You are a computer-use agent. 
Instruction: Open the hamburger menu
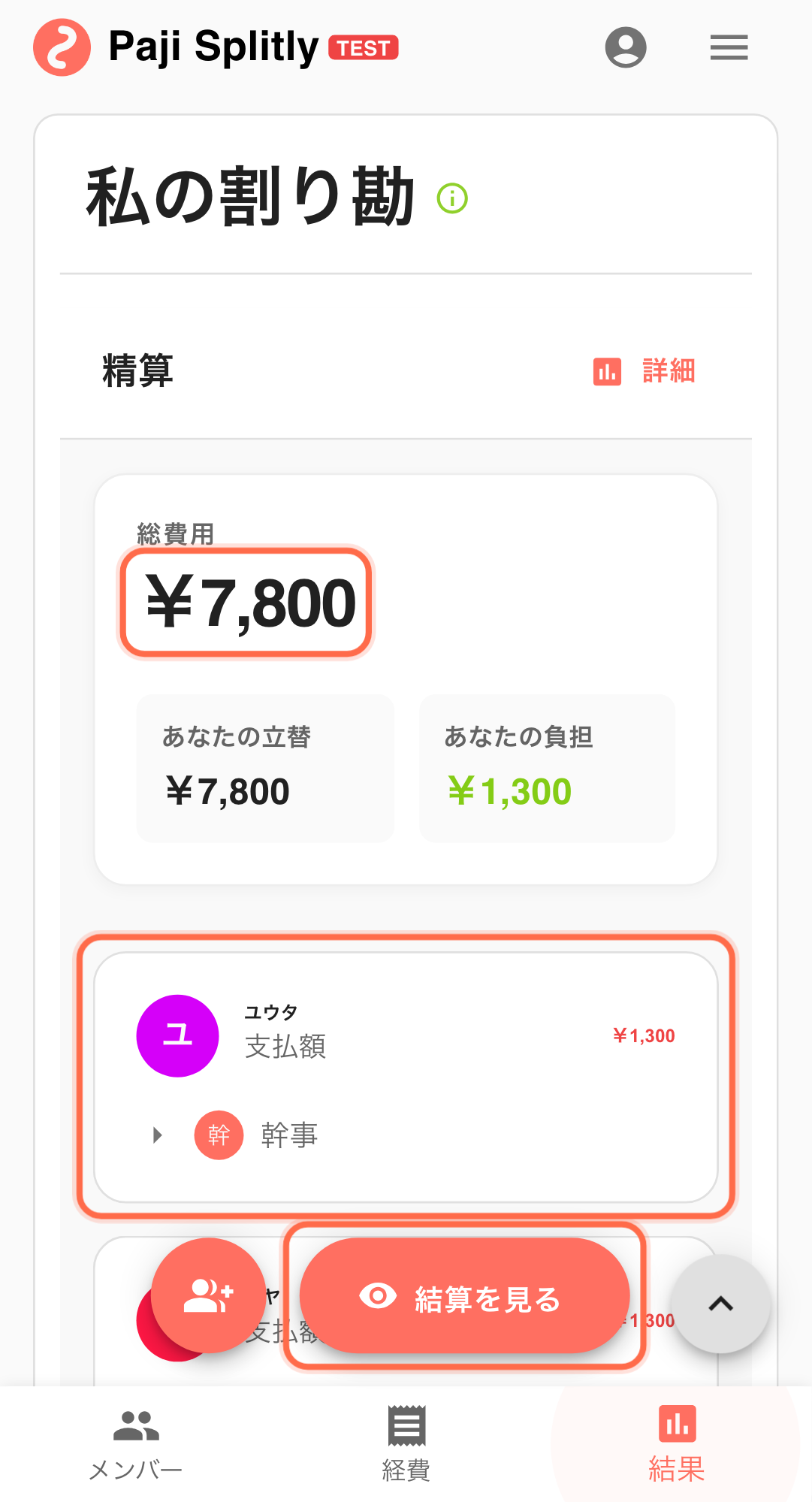pyautogui.click(x=727, y=47)
